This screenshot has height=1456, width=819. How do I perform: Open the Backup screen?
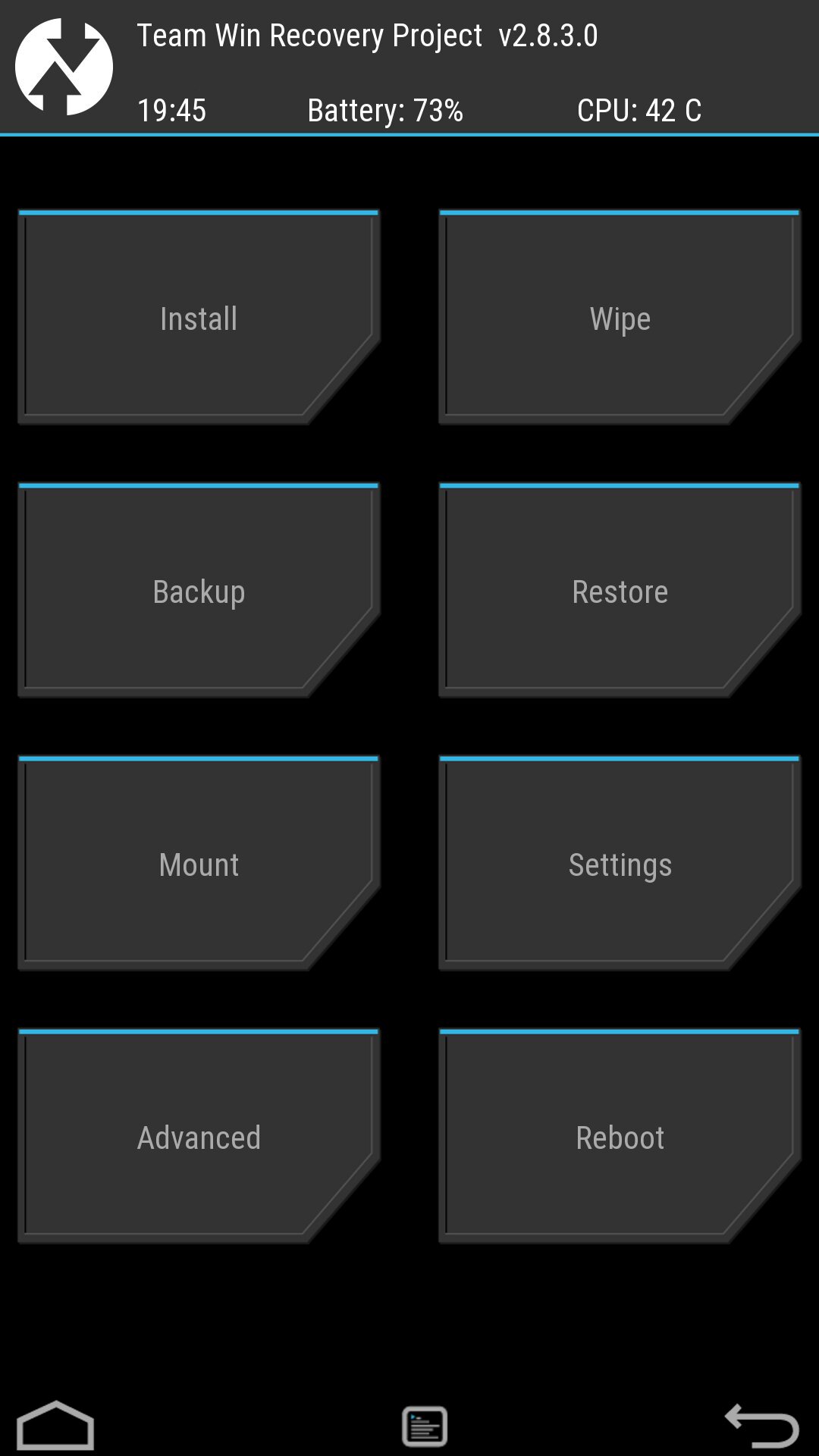tap(199, 591)
